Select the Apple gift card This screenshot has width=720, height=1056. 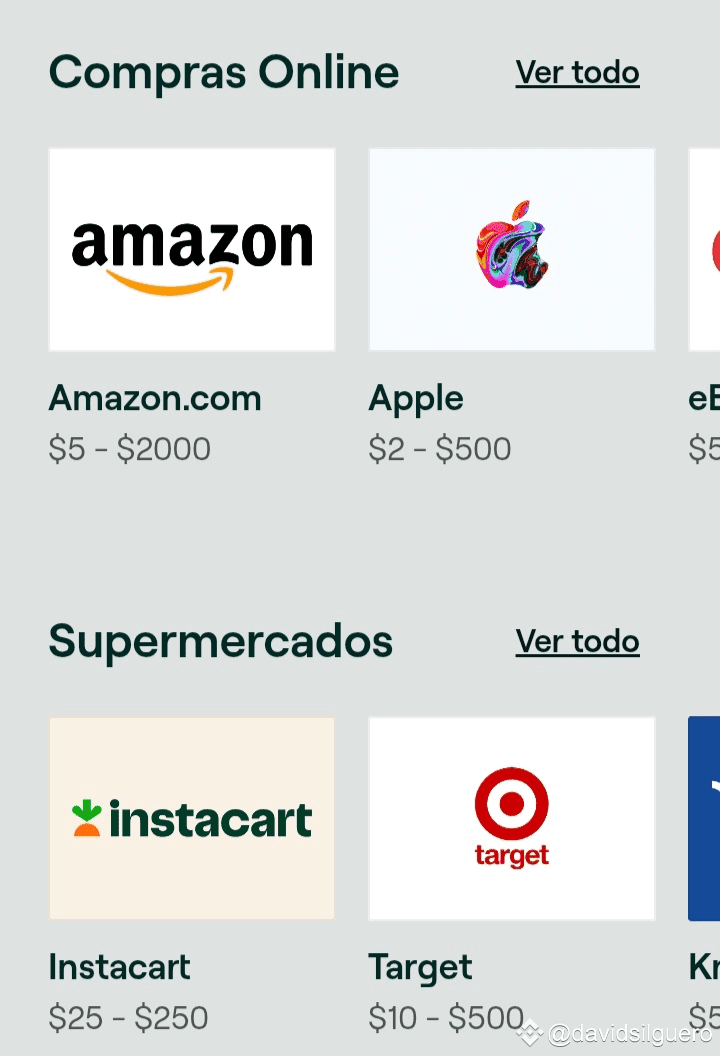[x=512, y=250]
